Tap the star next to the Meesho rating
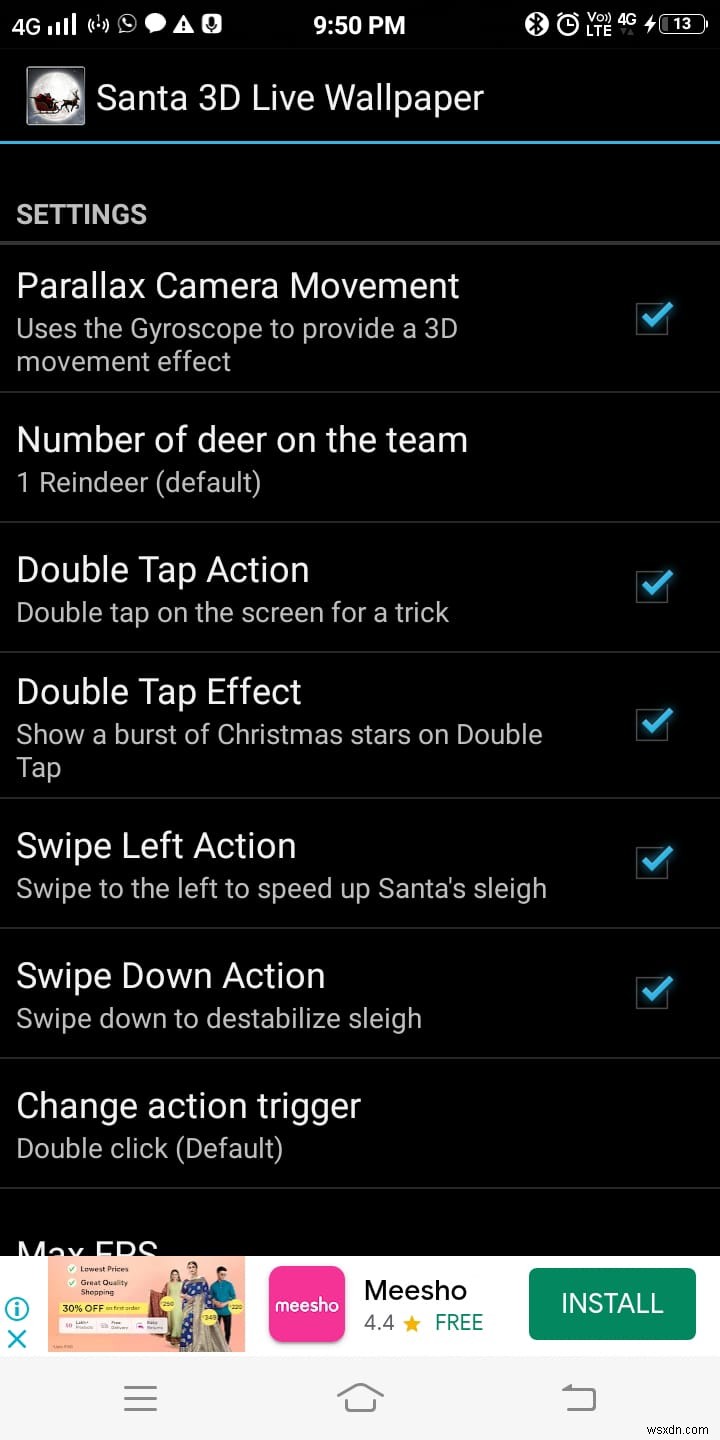Image resolution: width=720 pixels, height=1440 pixels. click(x=411, y=1323)
